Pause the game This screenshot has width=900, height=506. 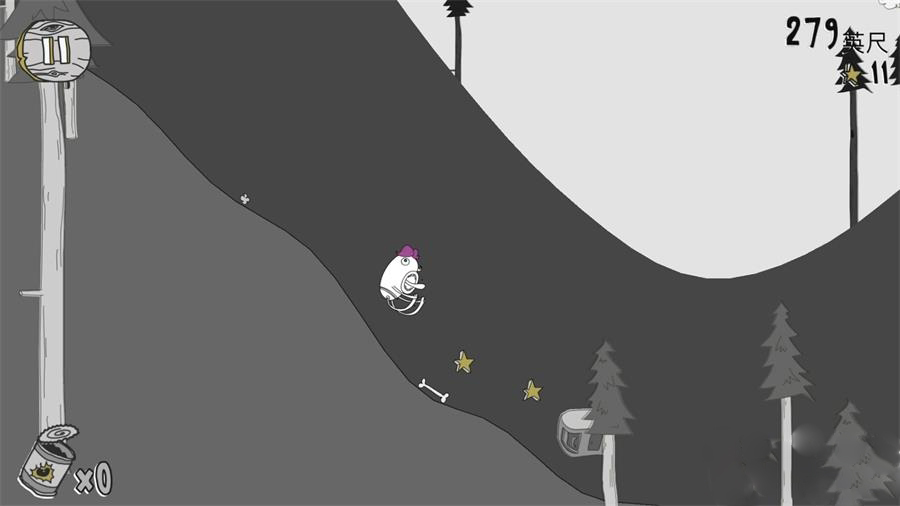click(56, 49)
